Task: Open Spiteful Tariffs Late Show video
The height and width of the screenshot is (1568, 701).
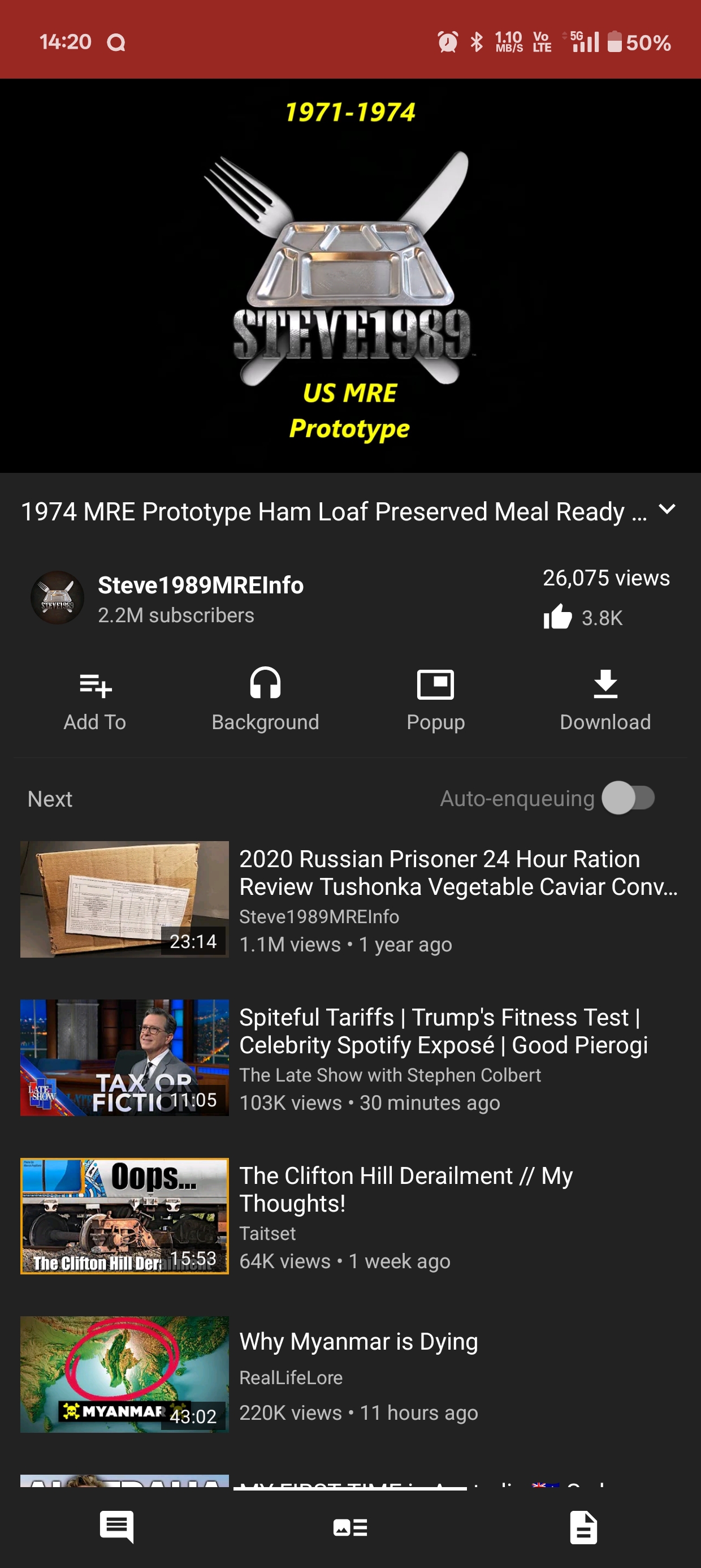Action: coord(350,1058)
